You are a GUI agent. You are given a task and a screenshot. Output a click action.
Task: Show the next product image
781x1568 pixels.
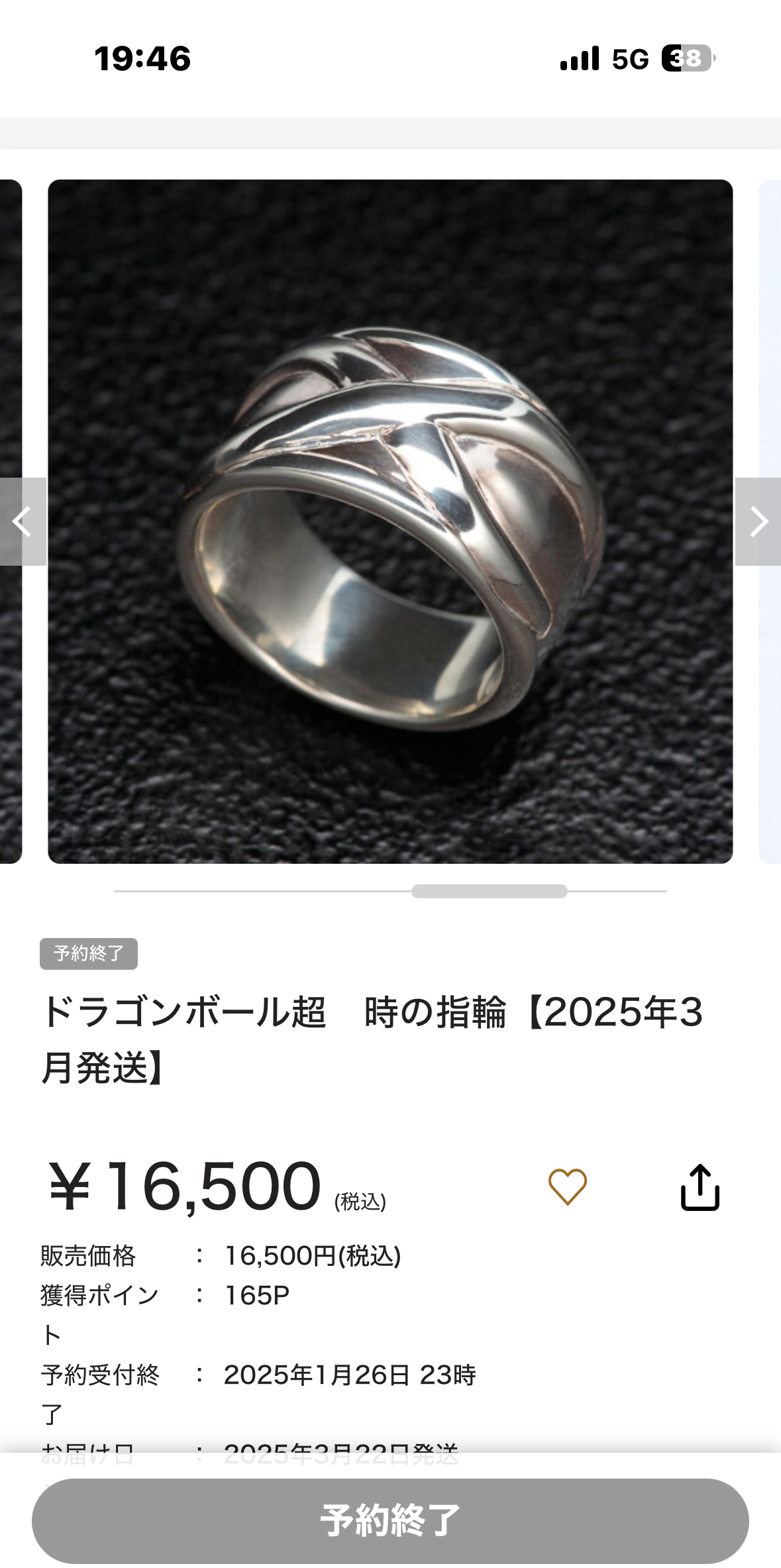(758, 521)
